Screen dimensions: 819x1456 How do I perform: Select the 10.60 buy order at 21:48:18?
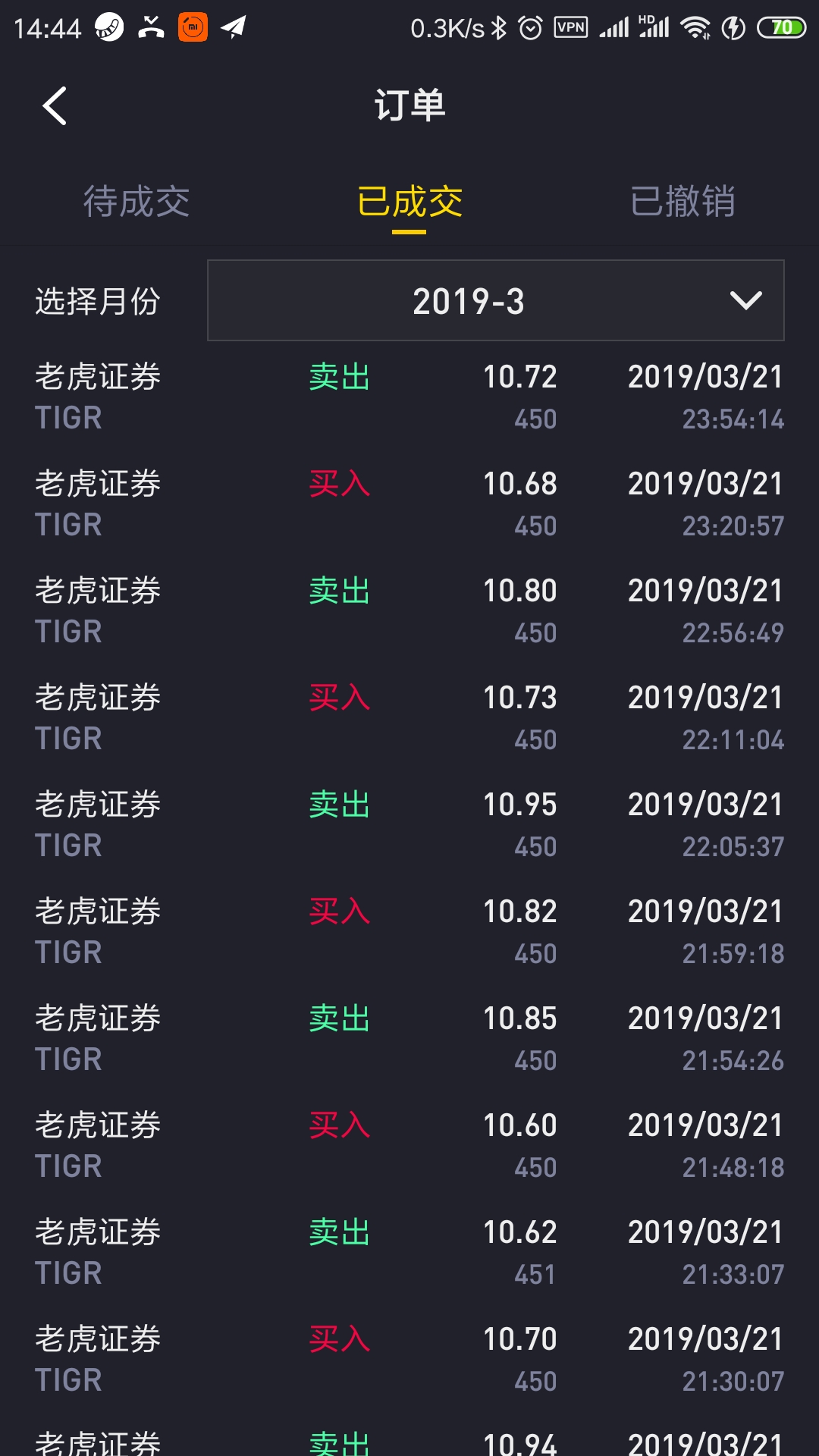[x=409, y=1146]
